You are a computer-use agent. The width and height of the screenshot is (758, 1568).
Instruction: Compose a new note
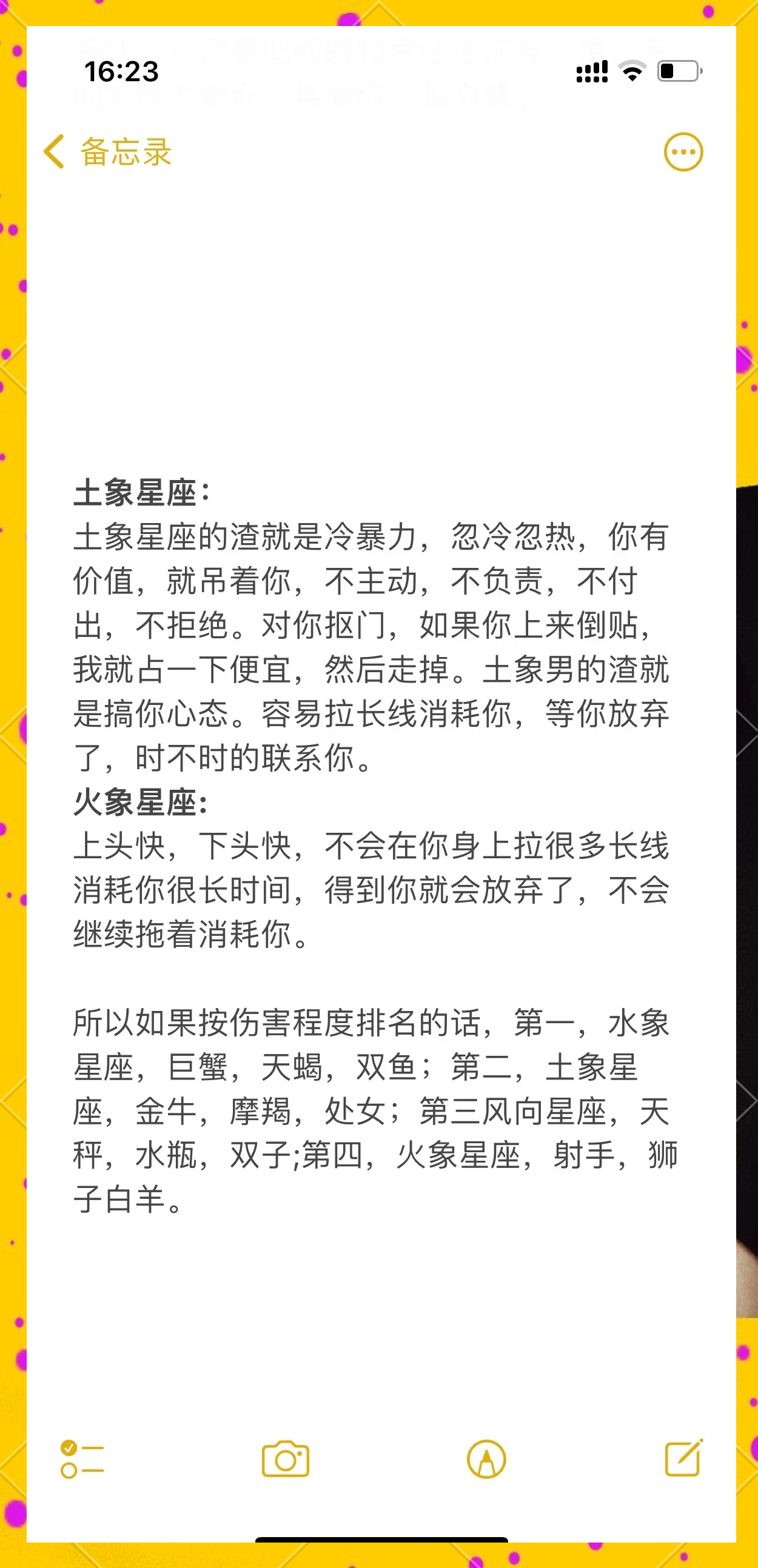tap(684, 1458)
